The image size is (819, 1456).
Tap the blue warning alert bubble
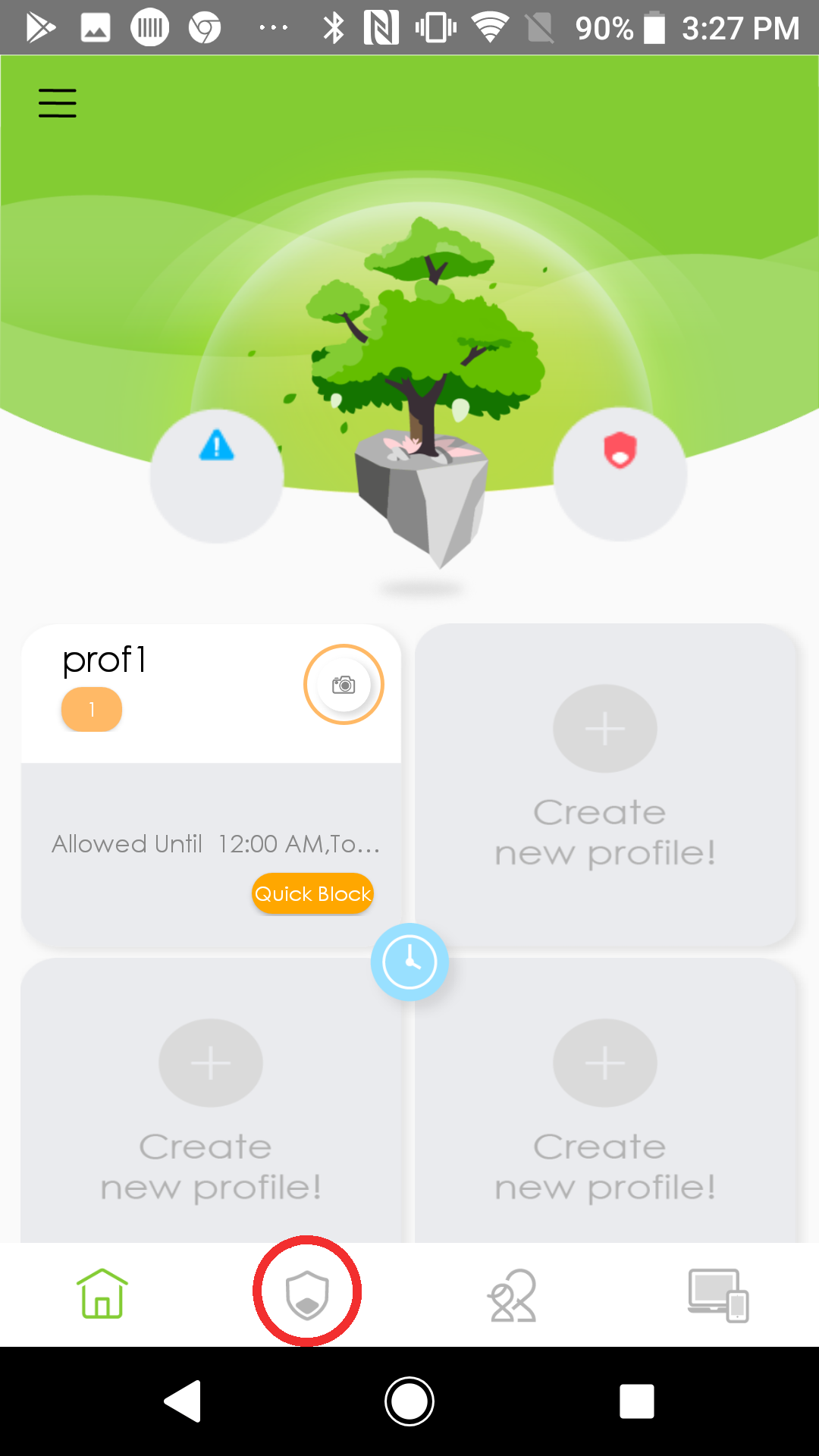pos(217,475)
